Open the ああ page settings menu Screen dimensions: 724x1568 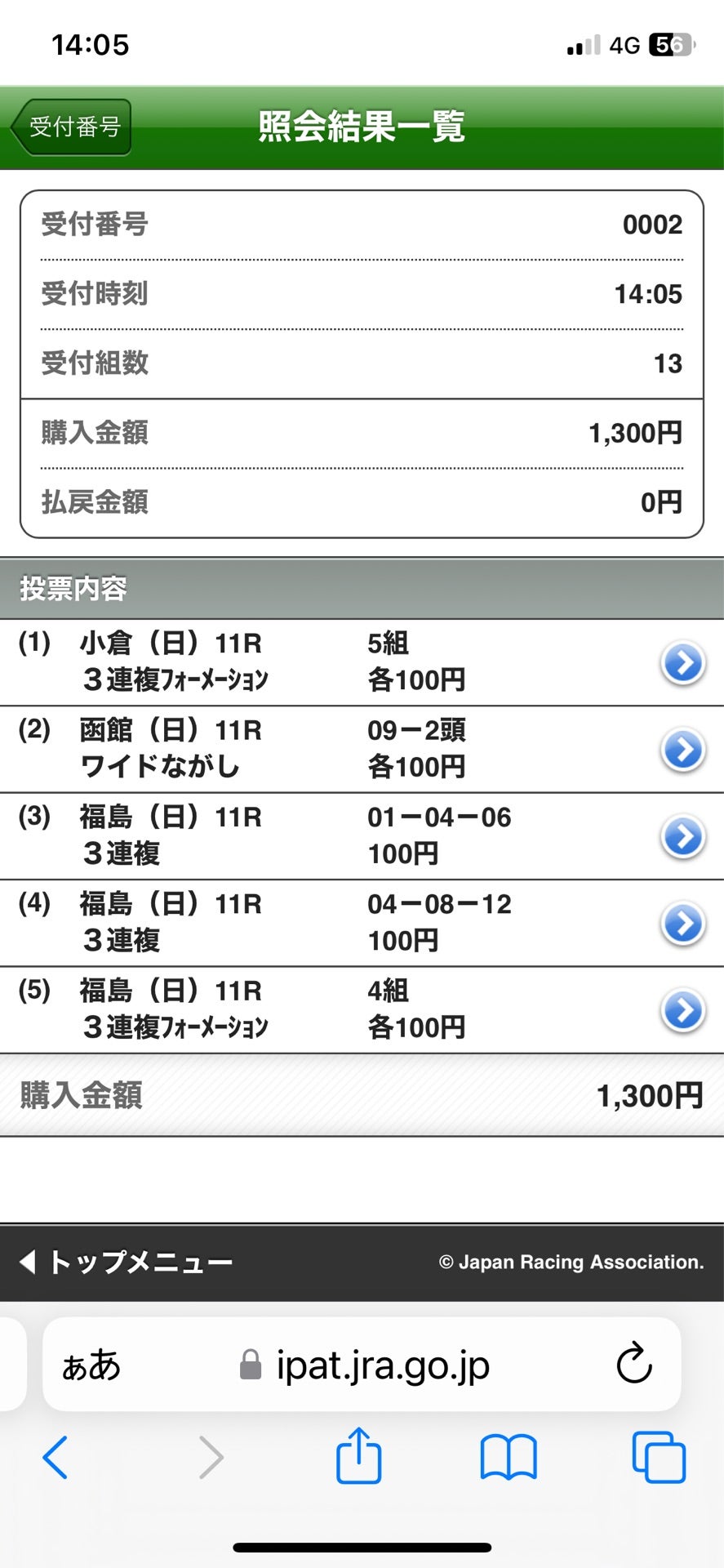coord(91,1365)
